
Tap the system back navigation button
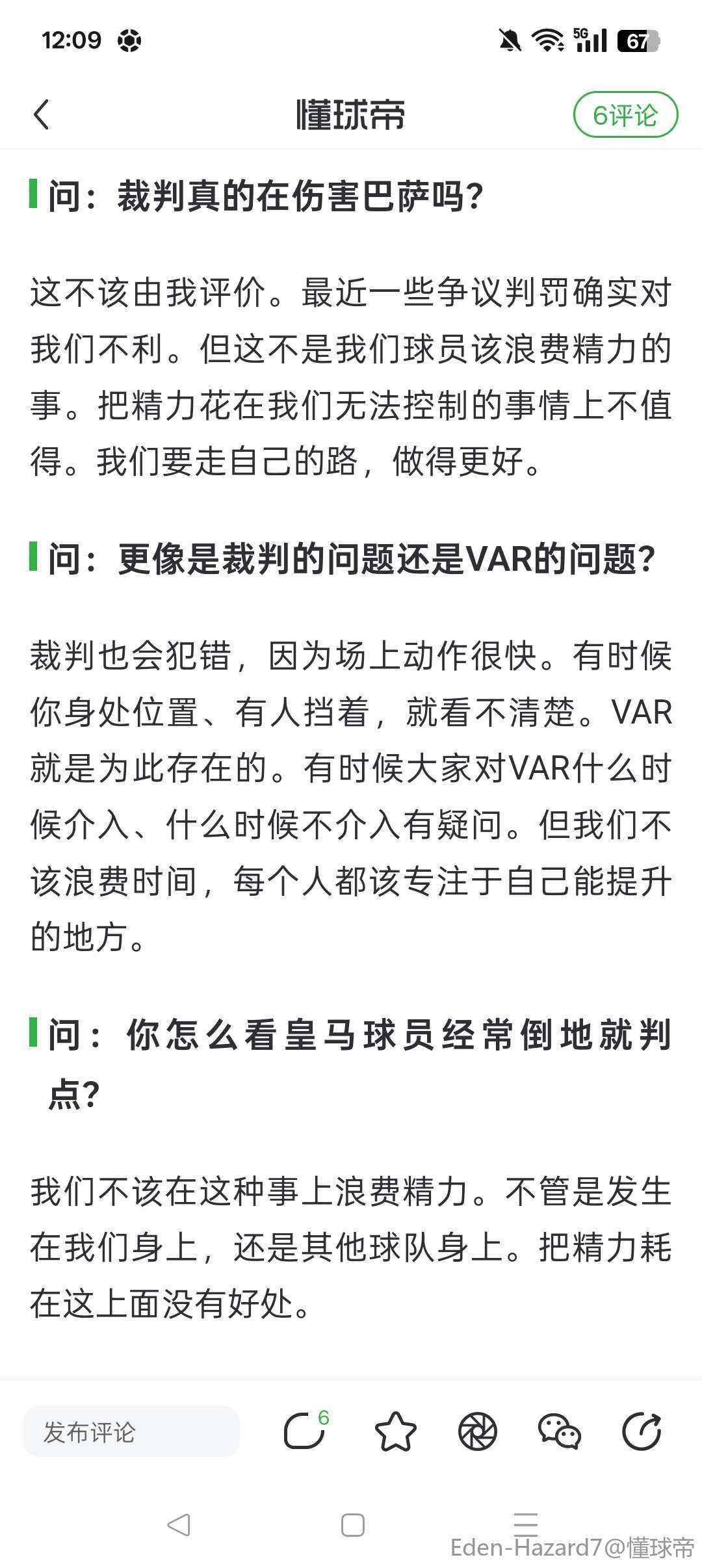(x=178, y=1524)
